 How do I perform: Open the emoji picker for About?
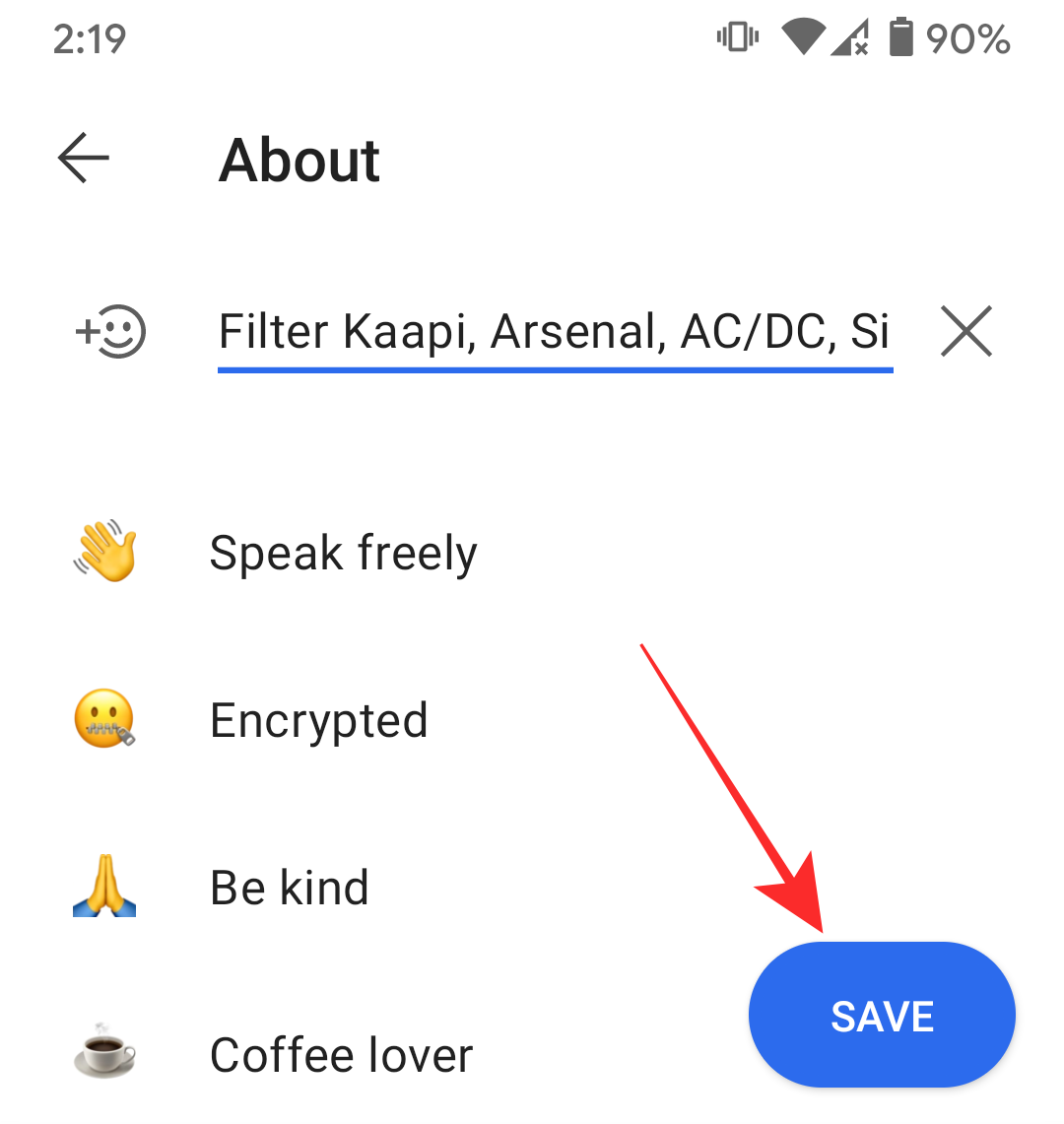pyautogui.click(x=111, y=332)
